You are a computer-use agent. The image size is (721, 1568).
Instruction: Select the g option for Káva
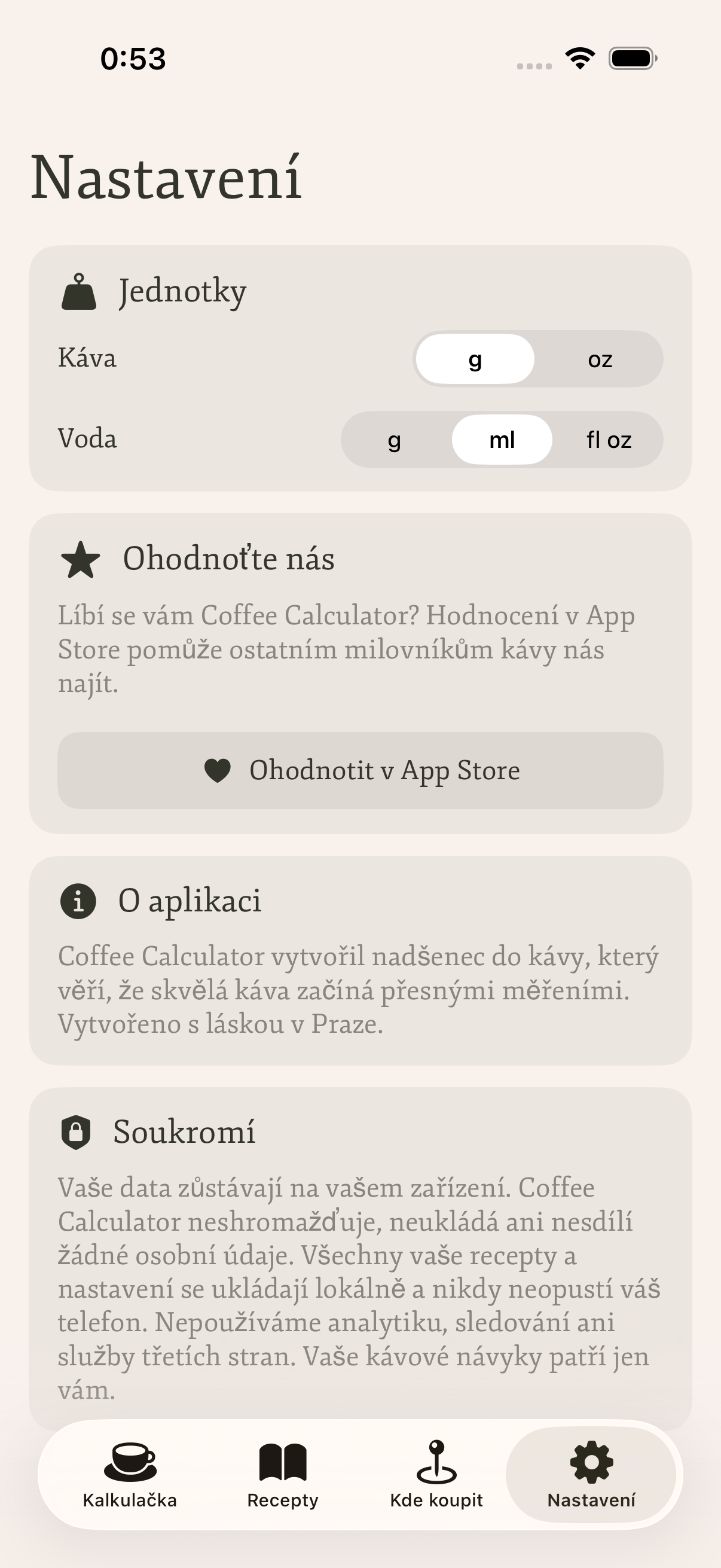pyautogui.click(x=476, y=359)
